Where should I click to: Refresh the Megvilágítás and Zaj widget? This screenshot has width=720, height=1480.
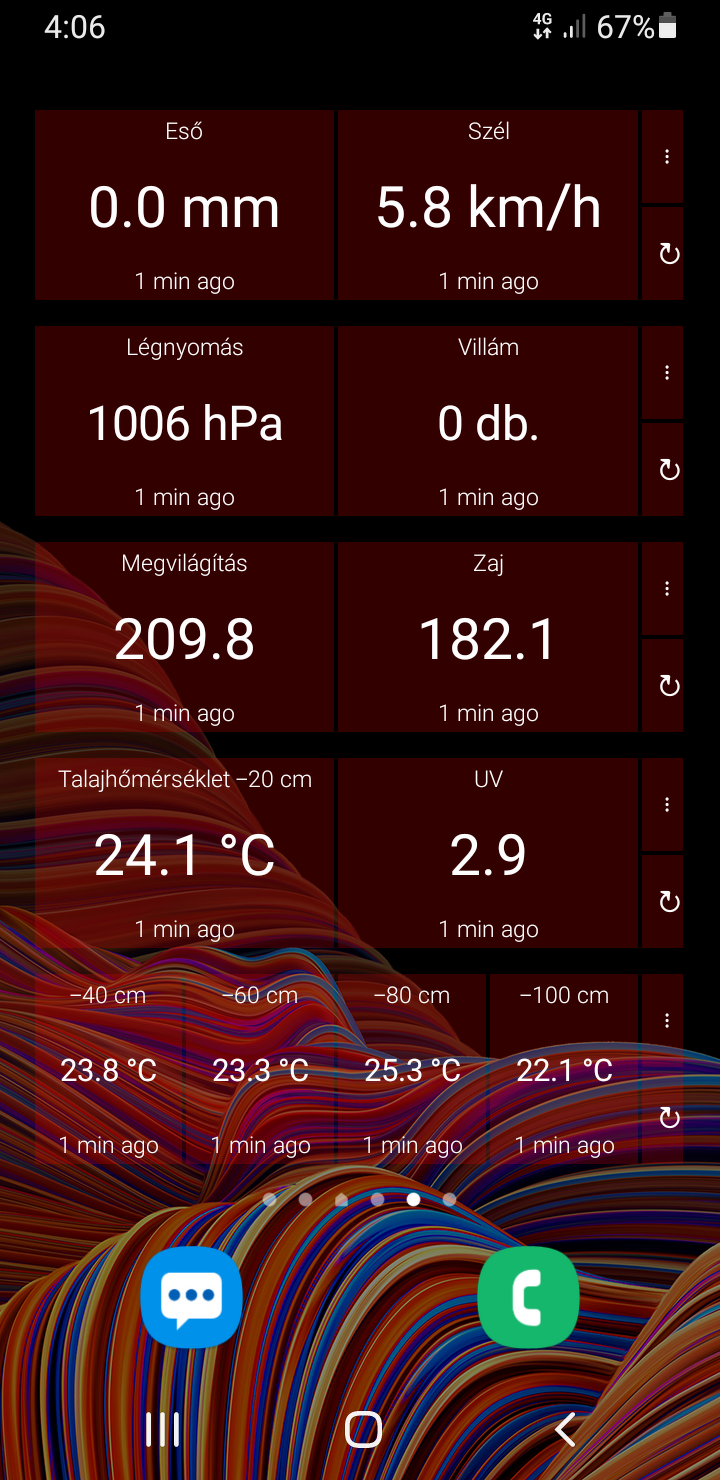666,686
